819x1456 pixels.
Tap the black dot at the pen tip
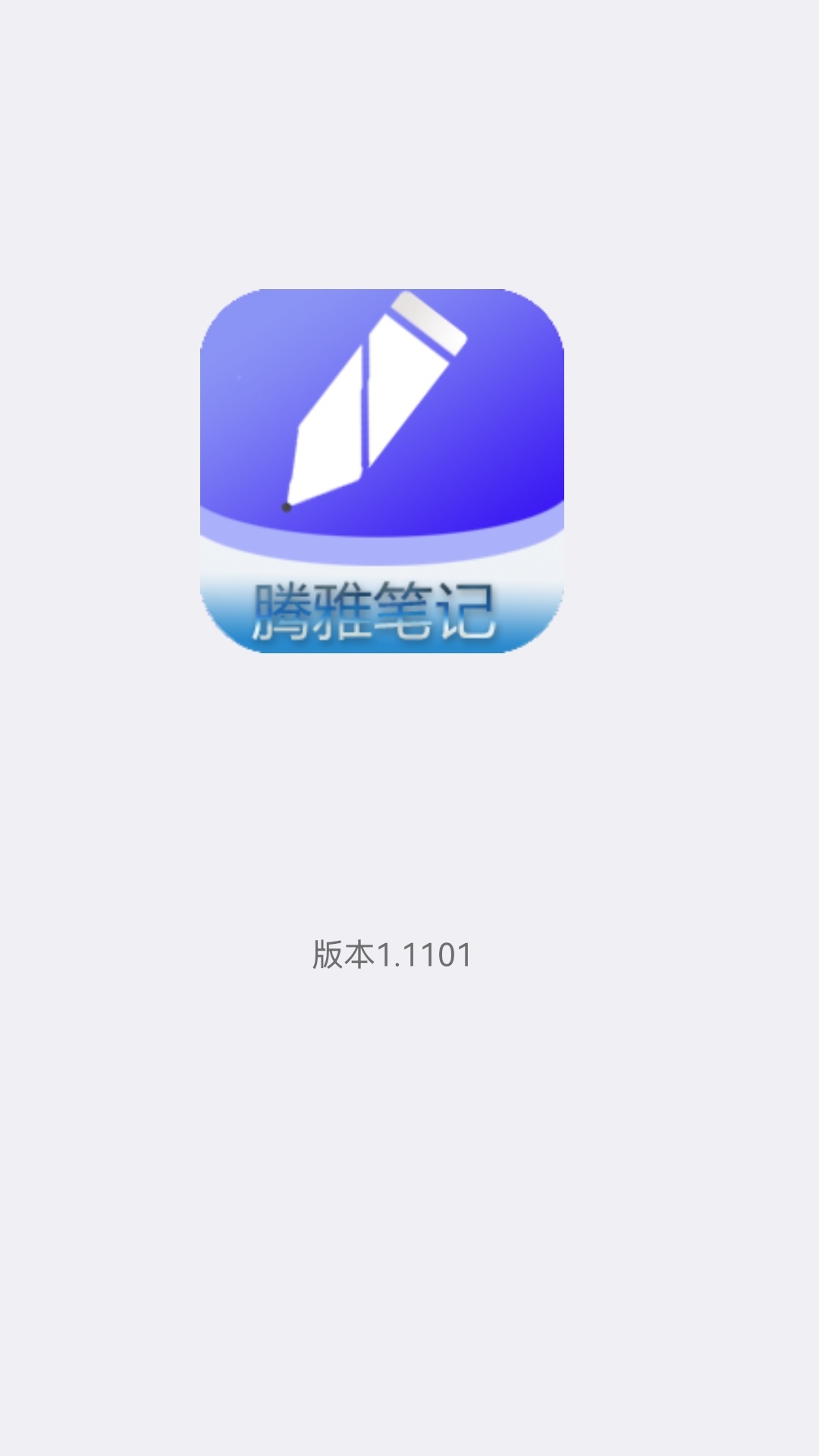(287, 507)
